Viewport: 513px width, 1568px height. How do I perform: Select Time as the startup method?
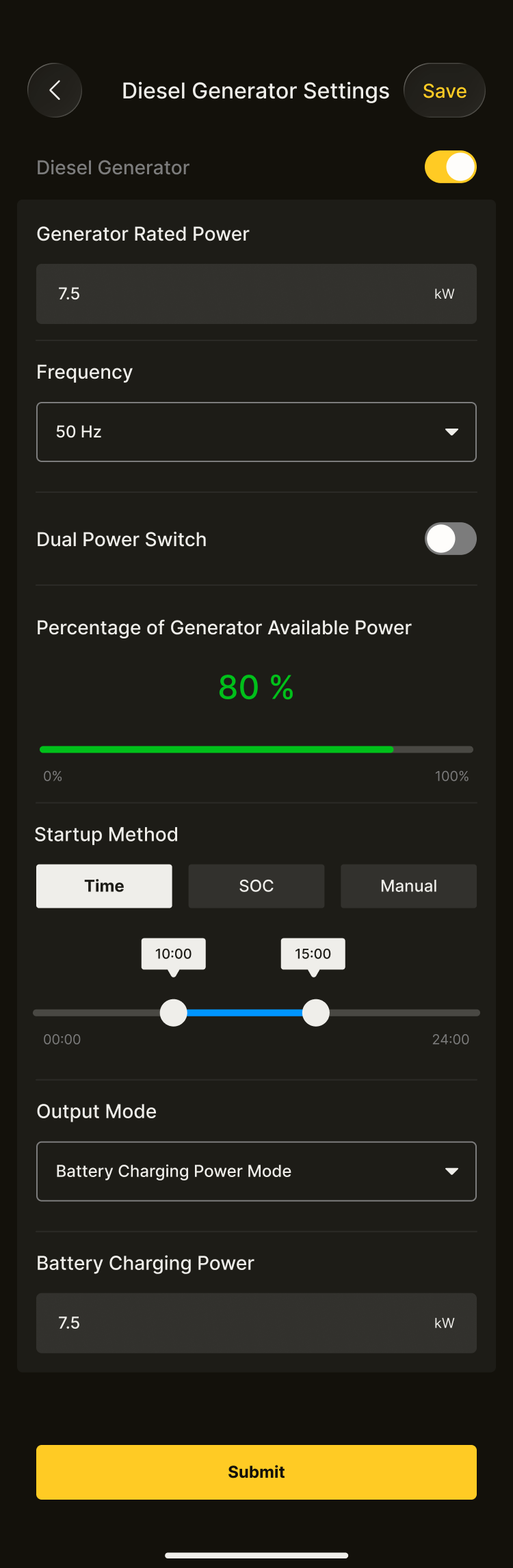[x=104, y=886]
